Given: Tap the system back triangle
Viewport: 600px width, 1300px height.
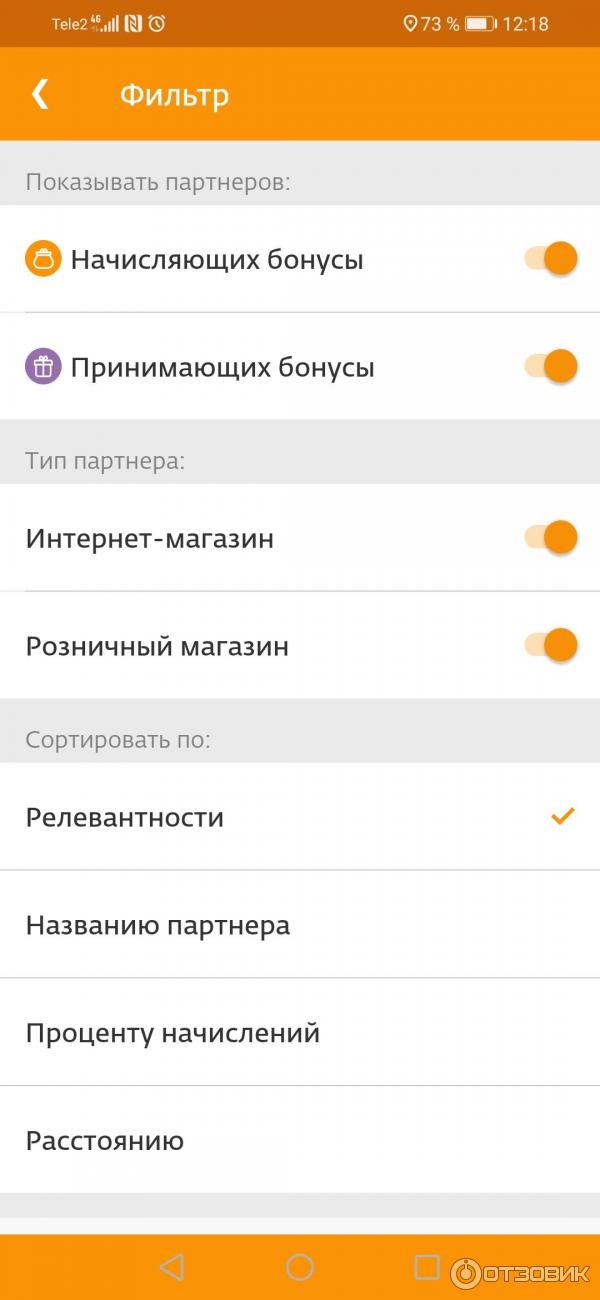Looking at the screenshot, I should coord(172,1268).
